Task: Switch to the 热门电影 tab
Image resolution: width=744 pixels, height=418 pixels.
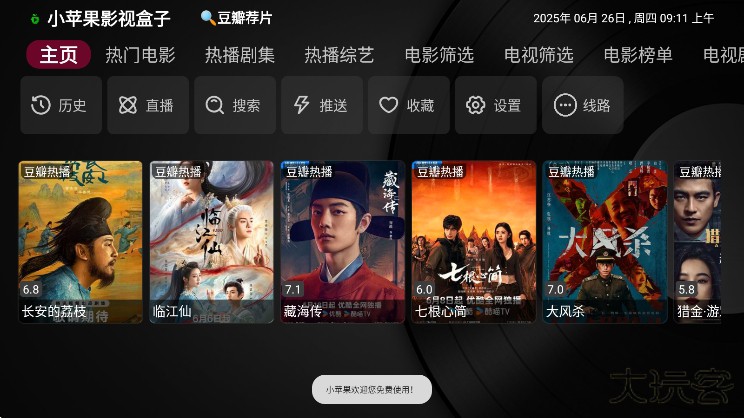Action: coord(140,55)
